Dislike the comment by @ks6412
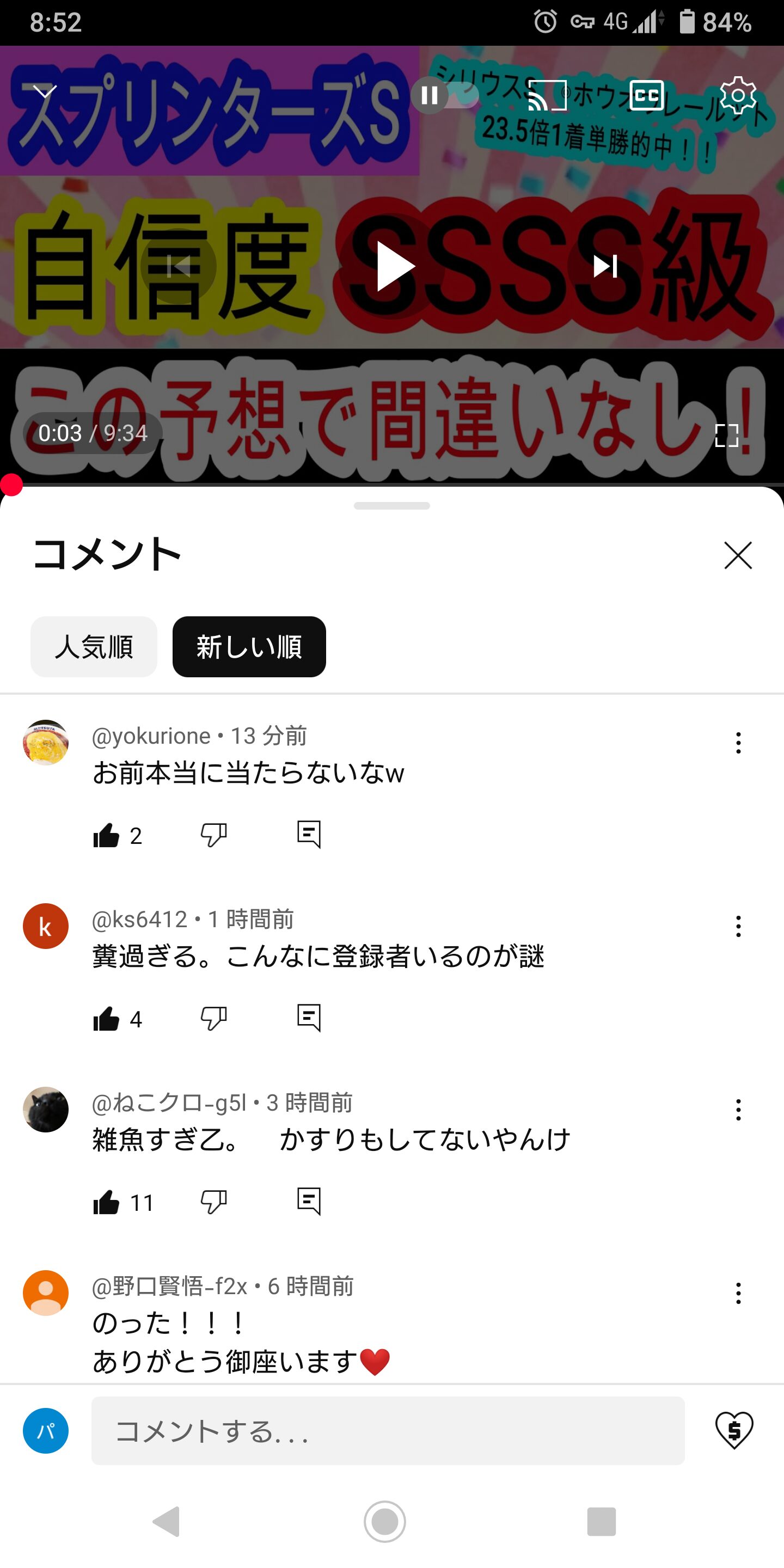 click(213, 1018)
